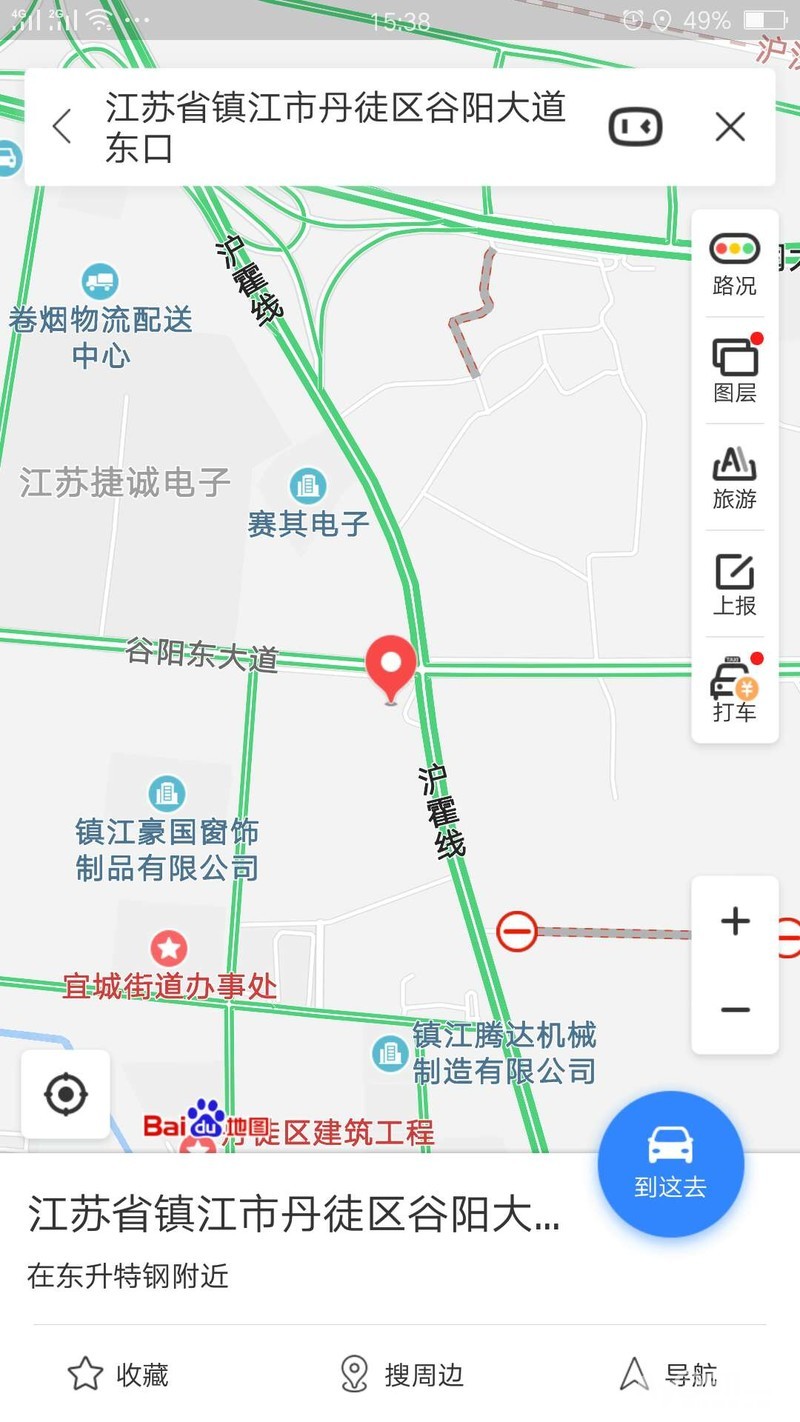Clear the search with the X icon
The height and width of the screenshot is (1422, 800).
pyautogui.click(x=731, y=127)
